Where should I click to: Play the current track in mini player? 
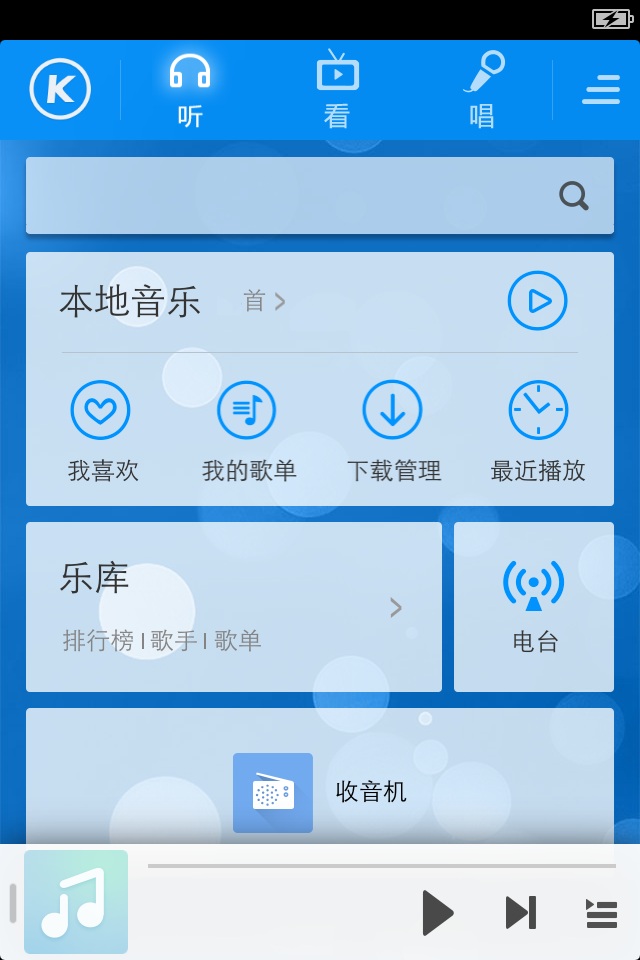437,912
